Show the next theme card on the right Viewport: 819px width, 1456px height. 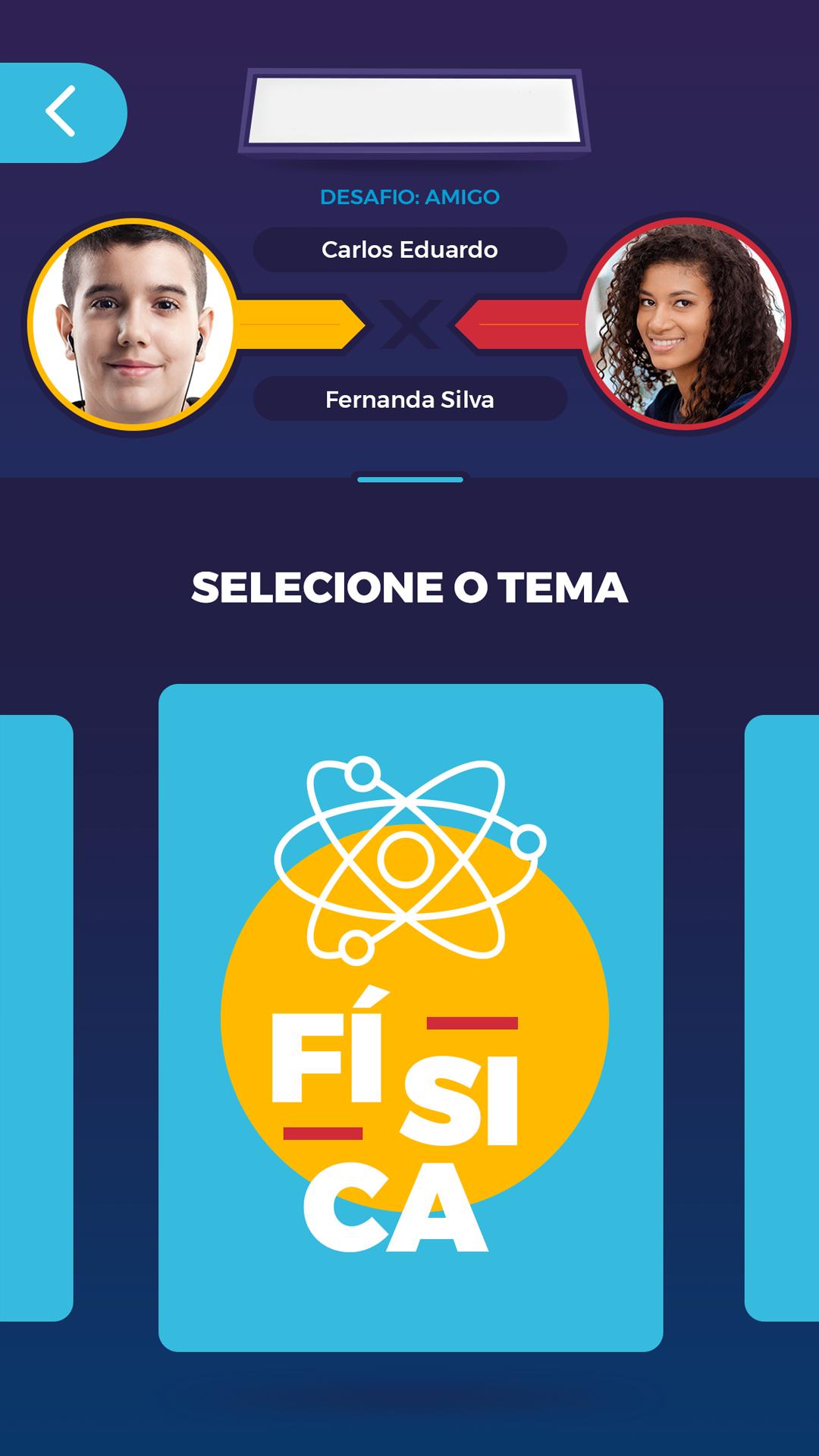tap(783, 1017)
